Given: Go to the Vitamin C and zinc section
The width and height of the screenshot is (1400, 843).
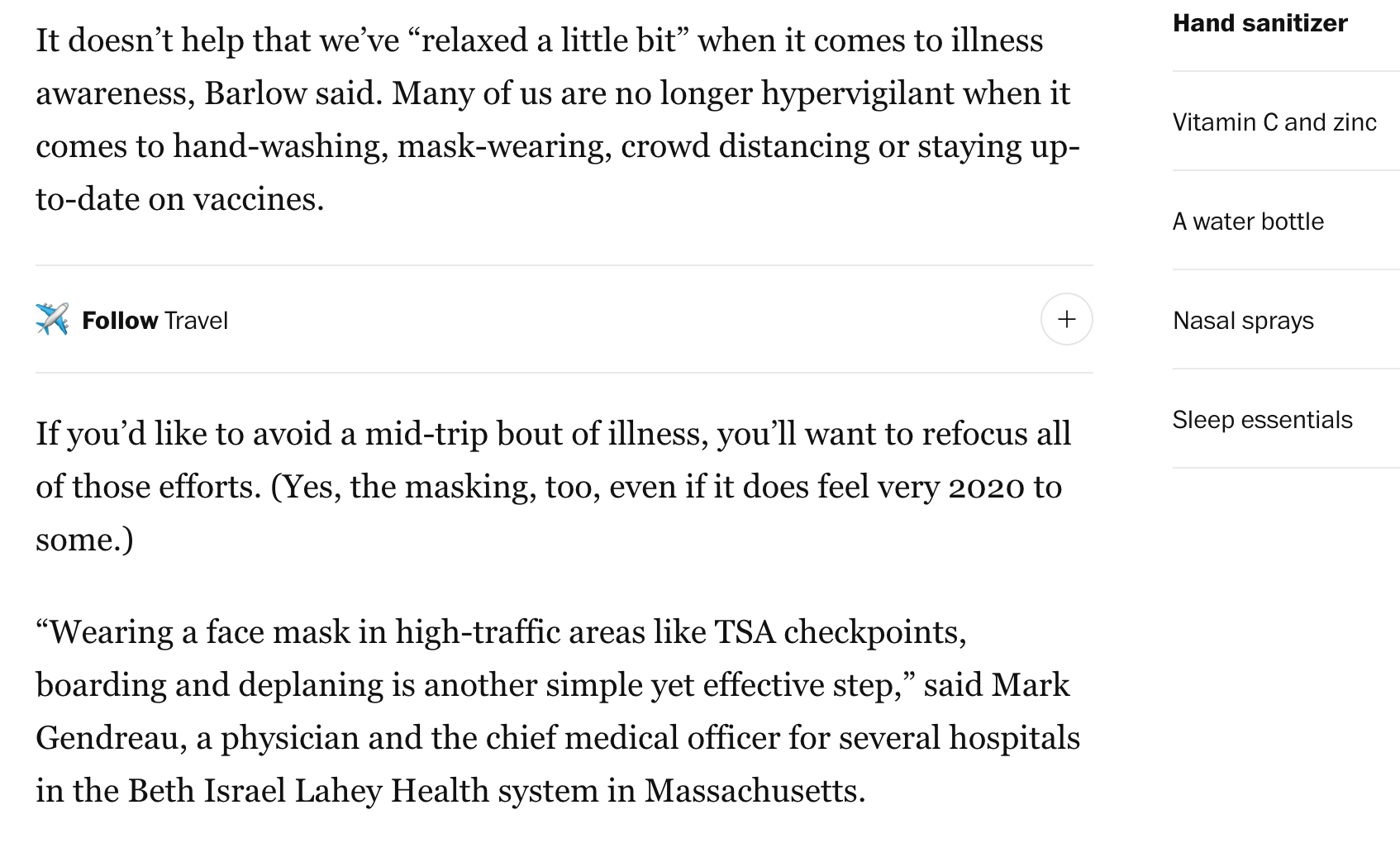Looking at the screenshot, I should pyautogui.click(x=1274, y=122).
